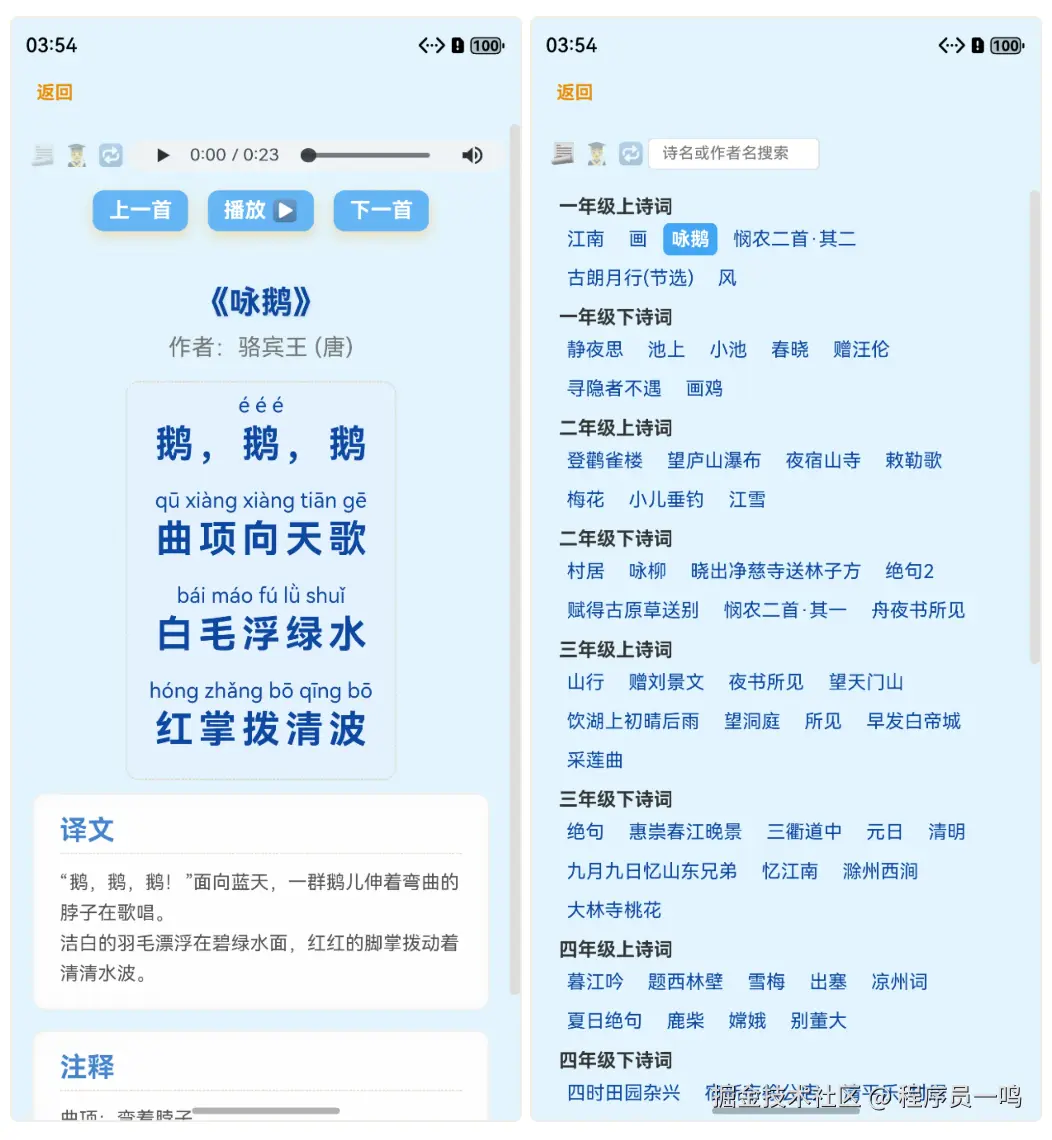Open the poem 江南
1052x1140 pixels.
point(586,239)
